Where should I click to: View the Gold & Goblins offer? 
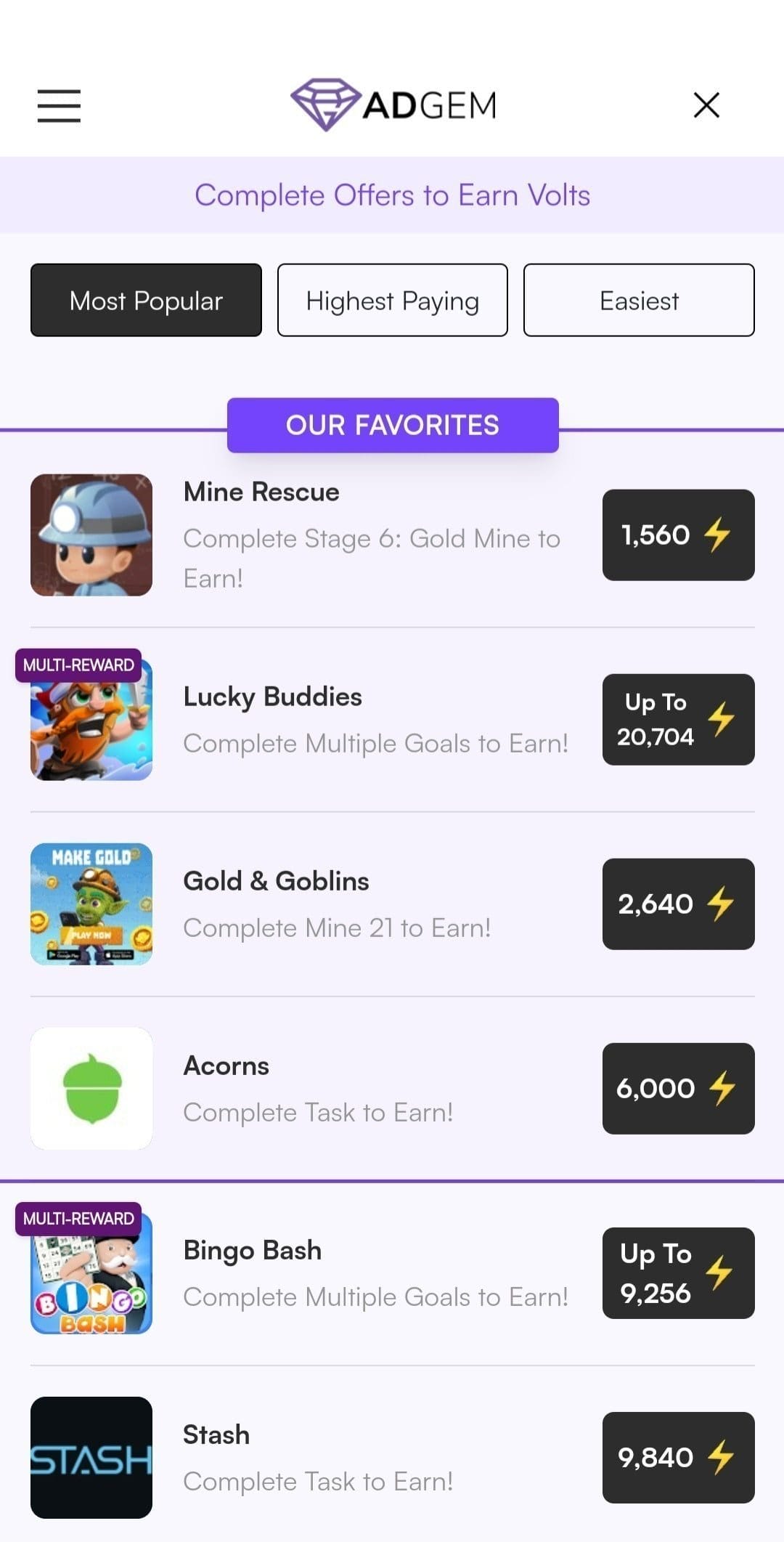point(392,904)
